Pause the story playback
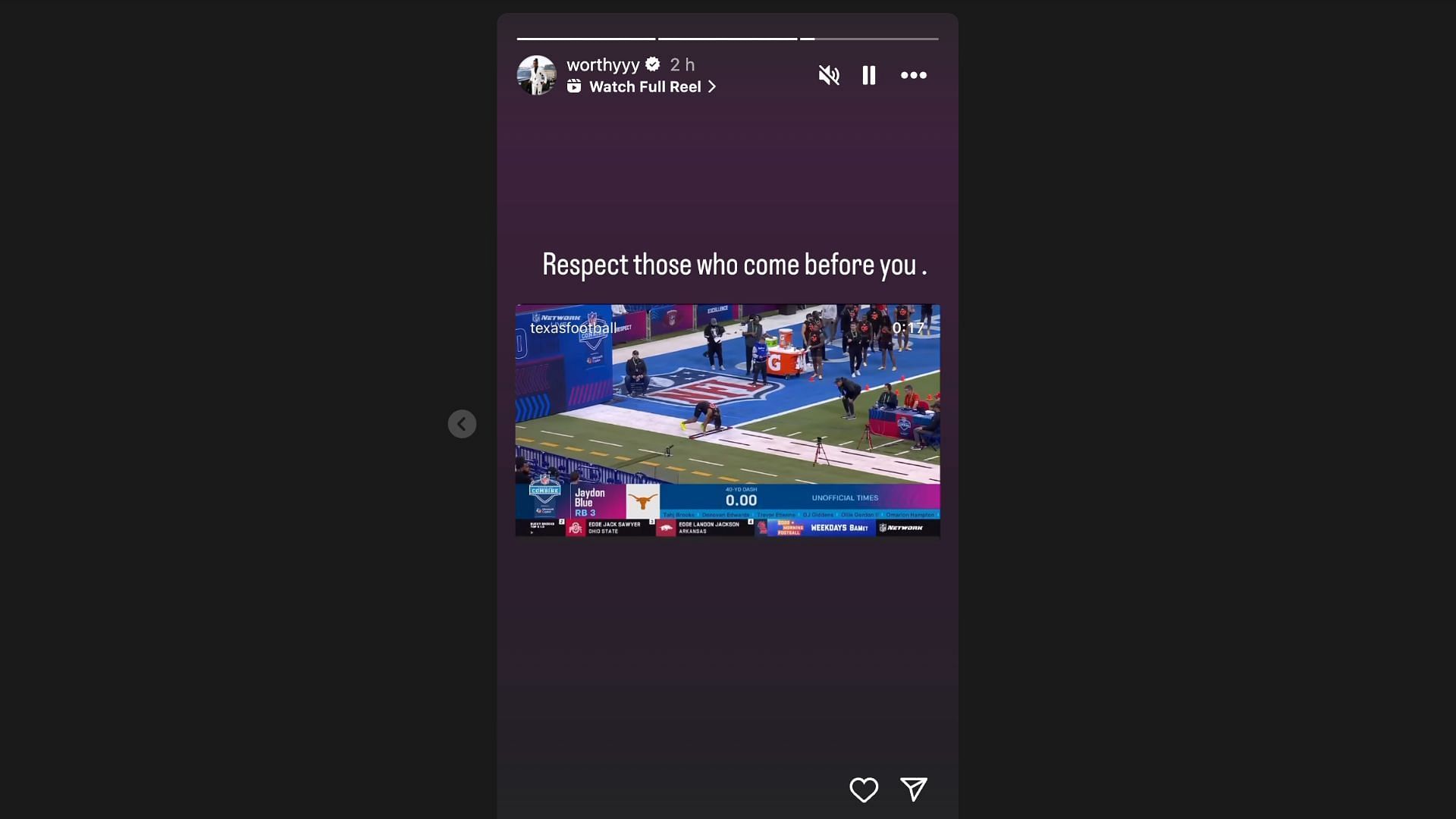The height and width of the screenshot is (819, 1456). [869, 75]
